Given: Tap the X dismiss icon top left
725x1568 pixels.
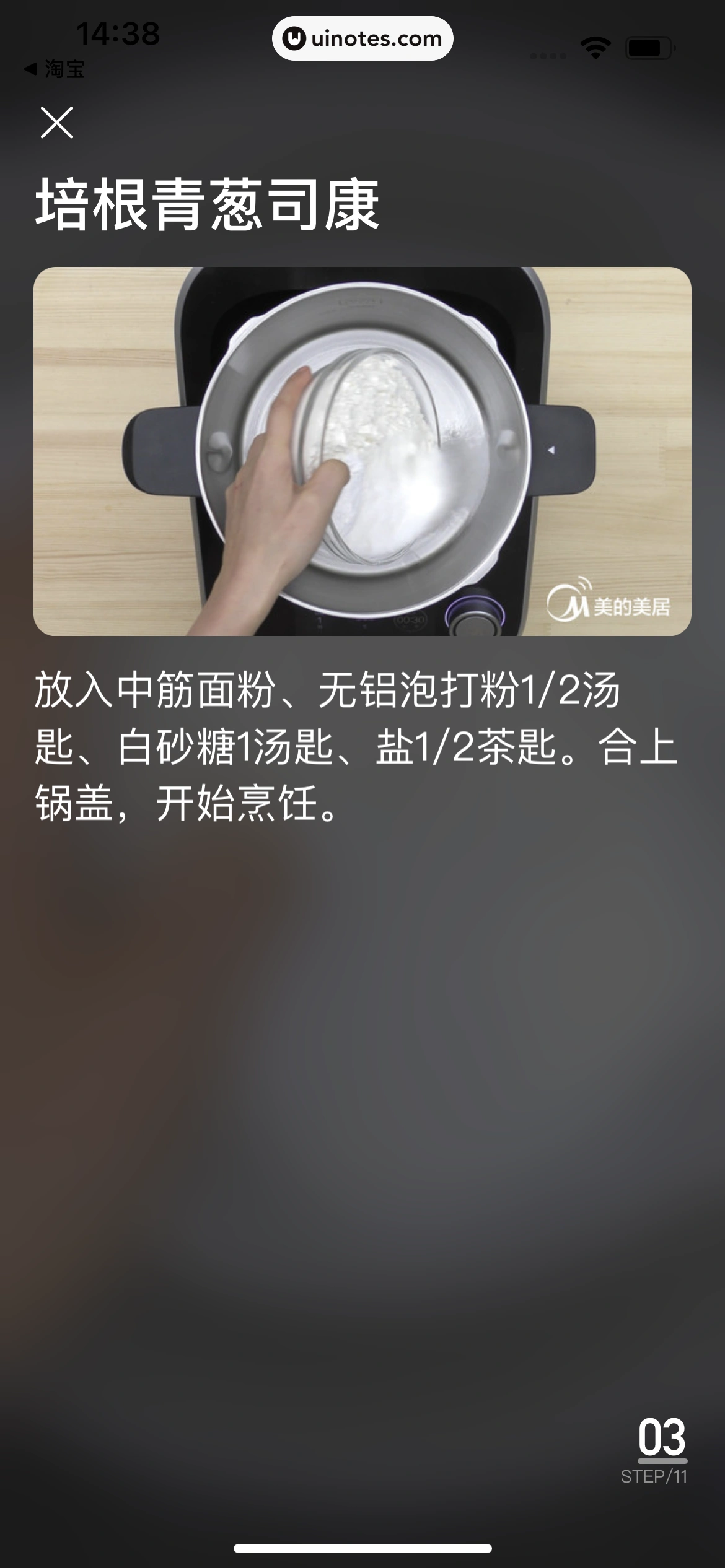Looking at the screenshot, I should pyautogui.click(x=58, y=122).
